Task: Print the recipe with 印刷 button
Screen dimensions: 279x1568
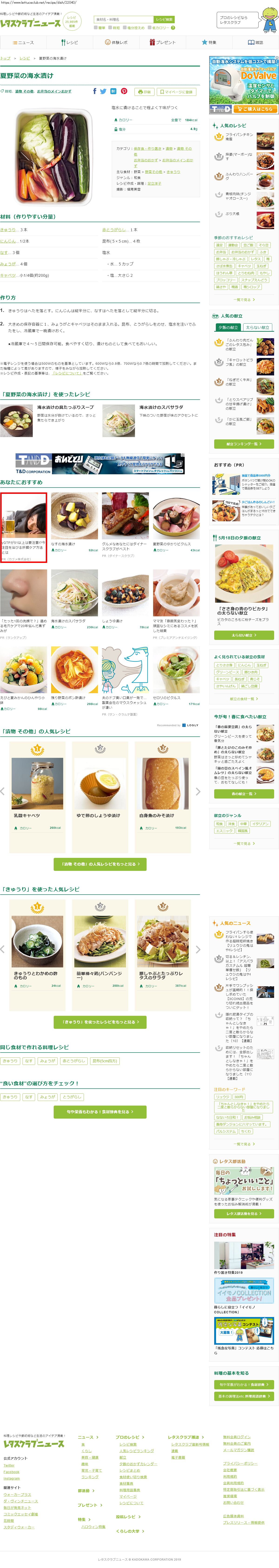Action: pos(144,92)
